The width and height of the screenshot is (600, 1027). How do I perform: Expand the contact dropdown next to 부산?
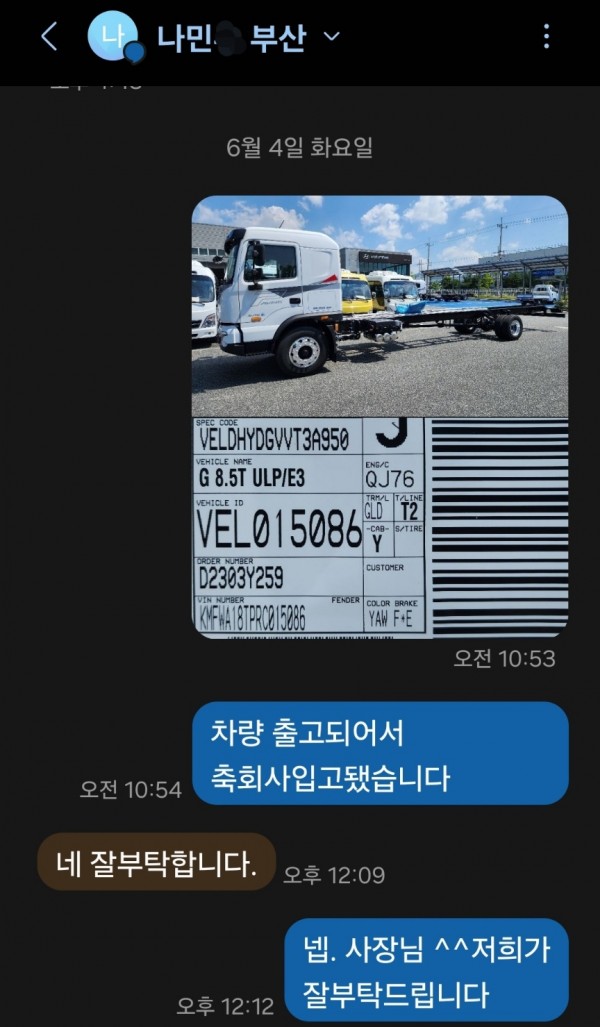(332, 38)
